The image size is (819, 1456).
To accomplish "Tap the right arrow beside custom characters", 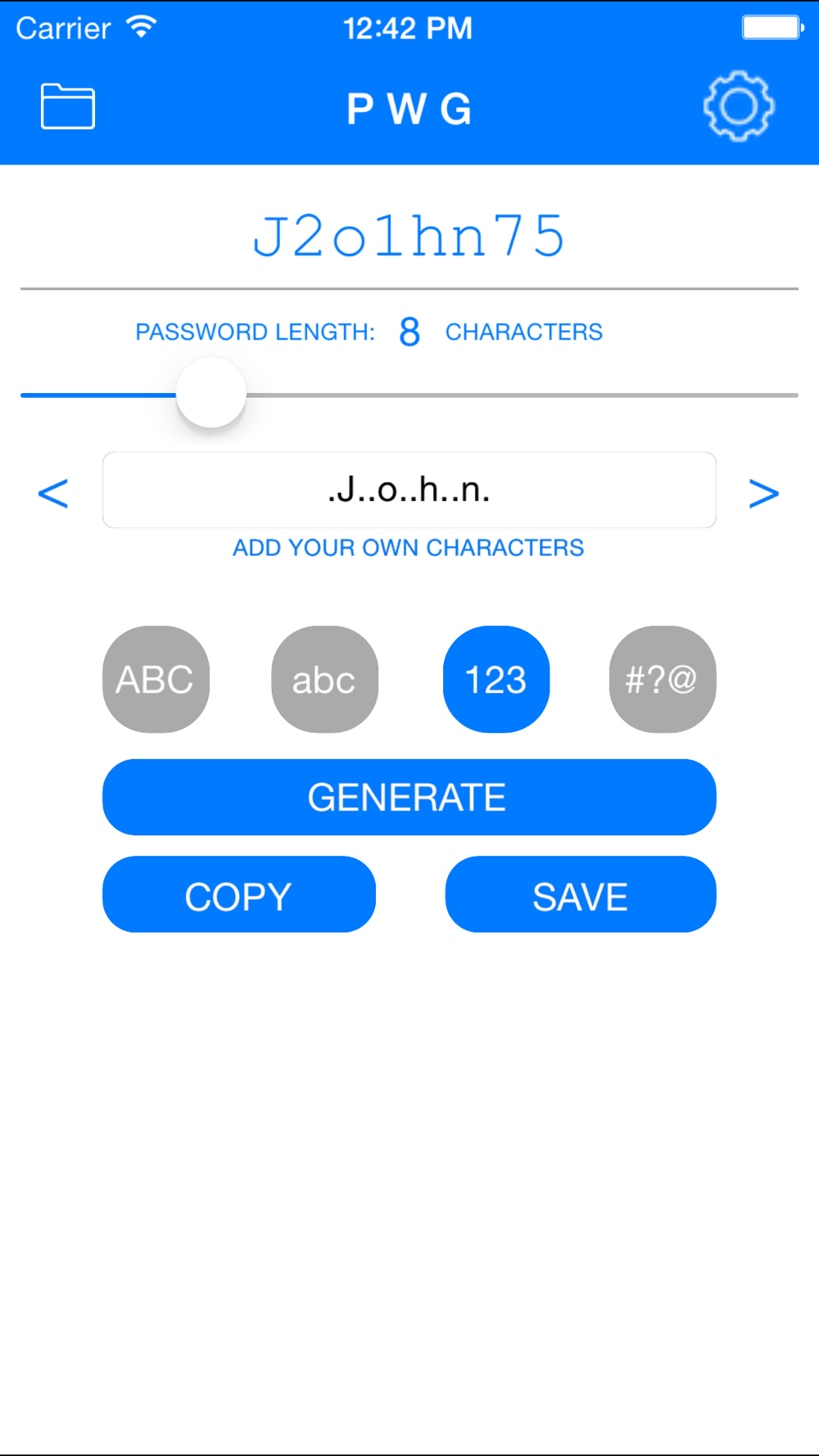I will tap(763, 493).
